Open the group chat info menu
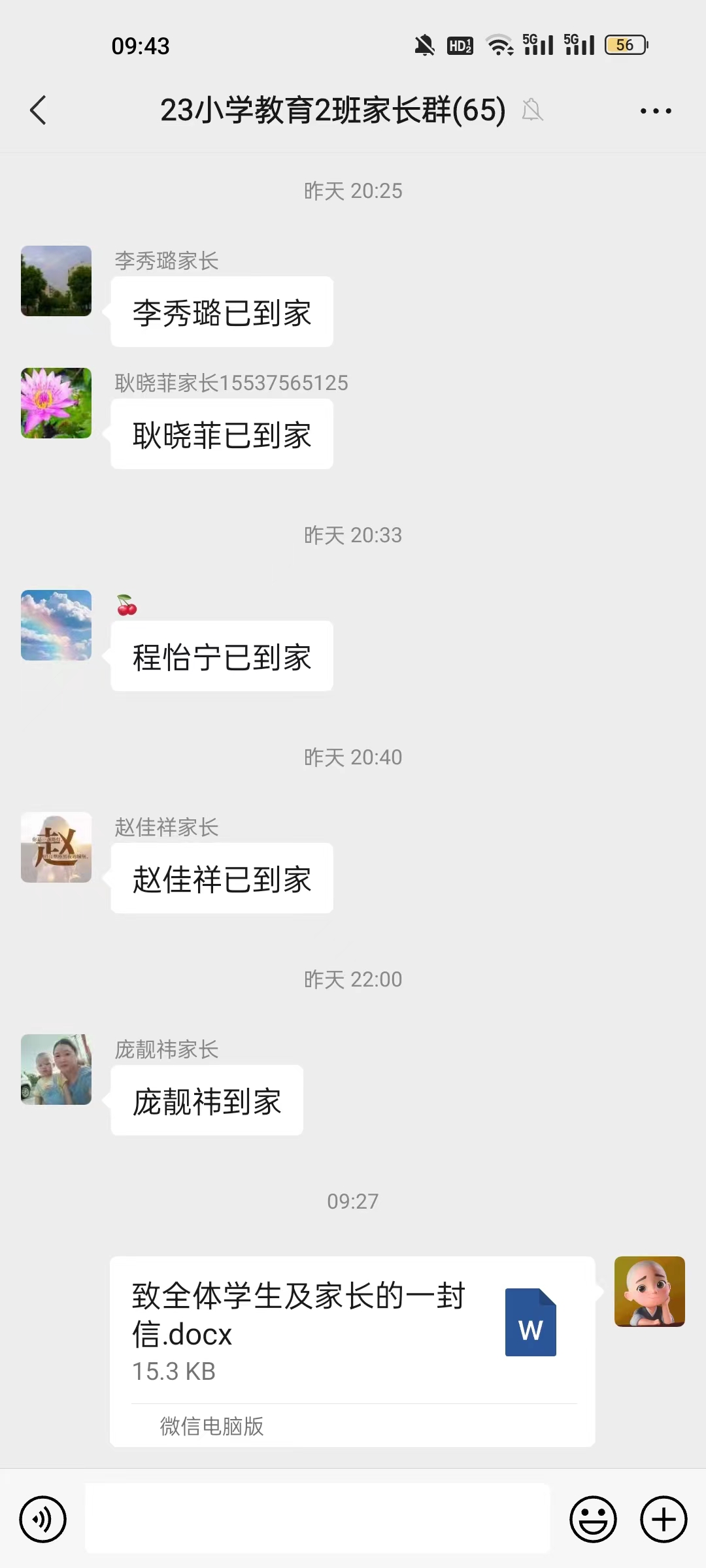The image size is (706, 1568). (656, 111)
